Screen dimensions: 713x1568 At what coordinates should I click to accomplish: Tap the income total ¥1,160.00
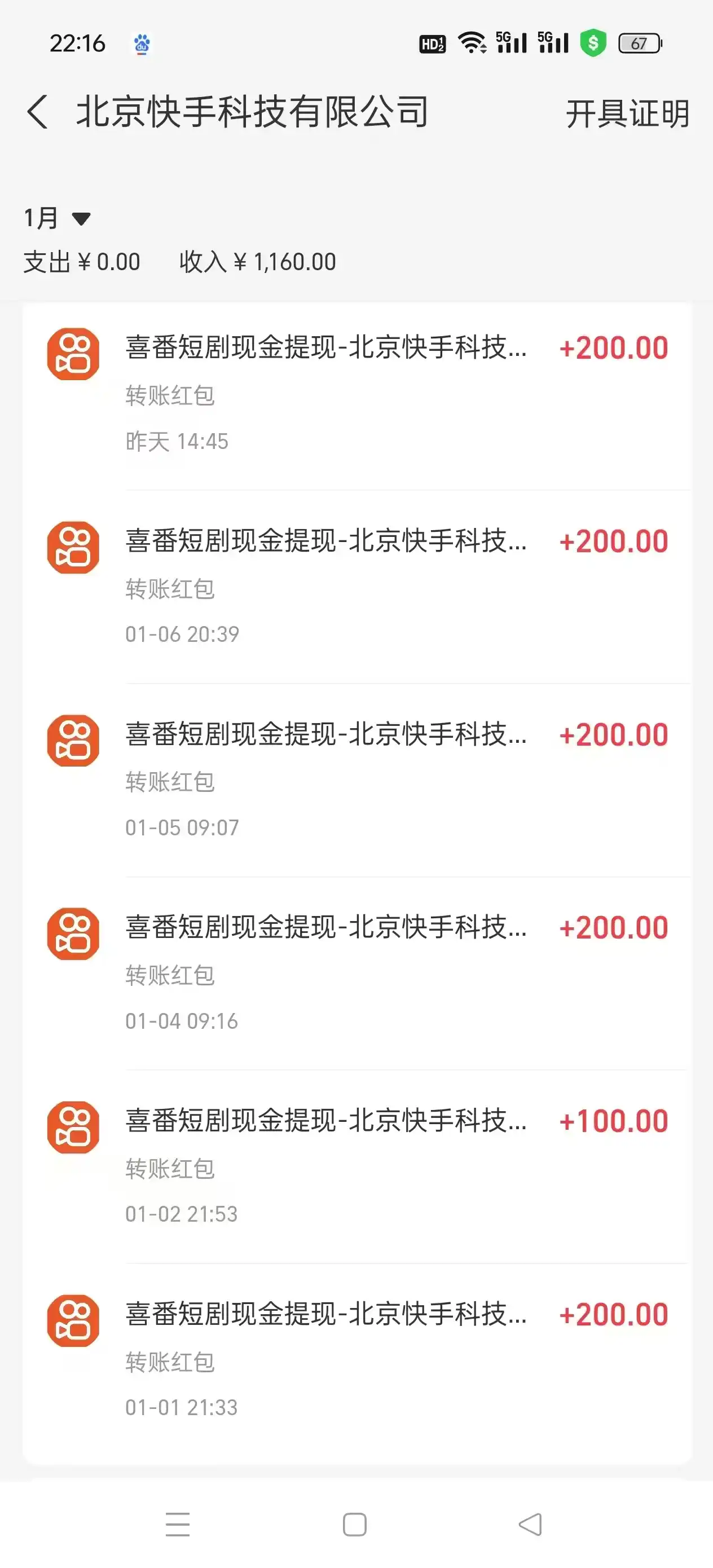[x=257, y=261]
